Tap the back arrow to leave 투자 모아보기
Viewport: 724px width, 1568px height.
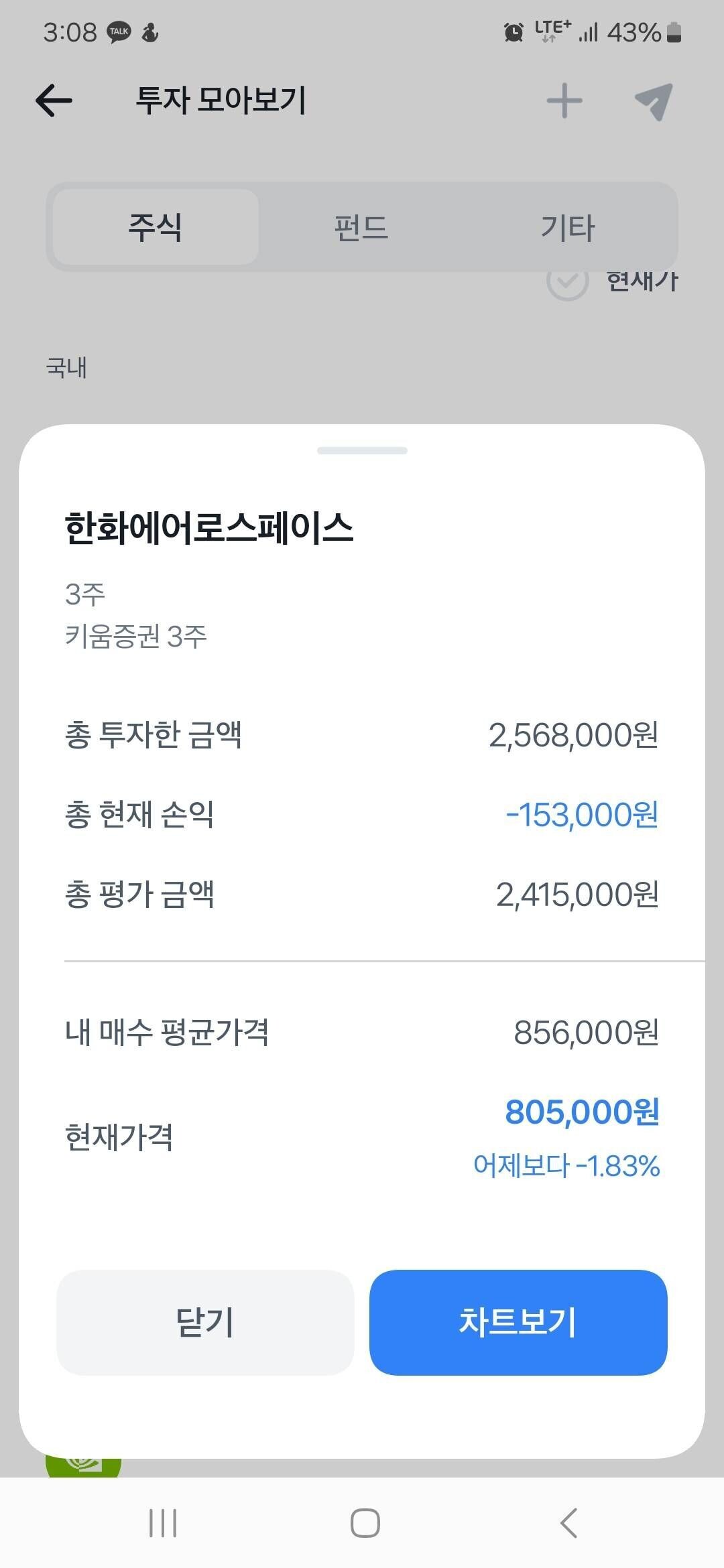pos(54,99)
